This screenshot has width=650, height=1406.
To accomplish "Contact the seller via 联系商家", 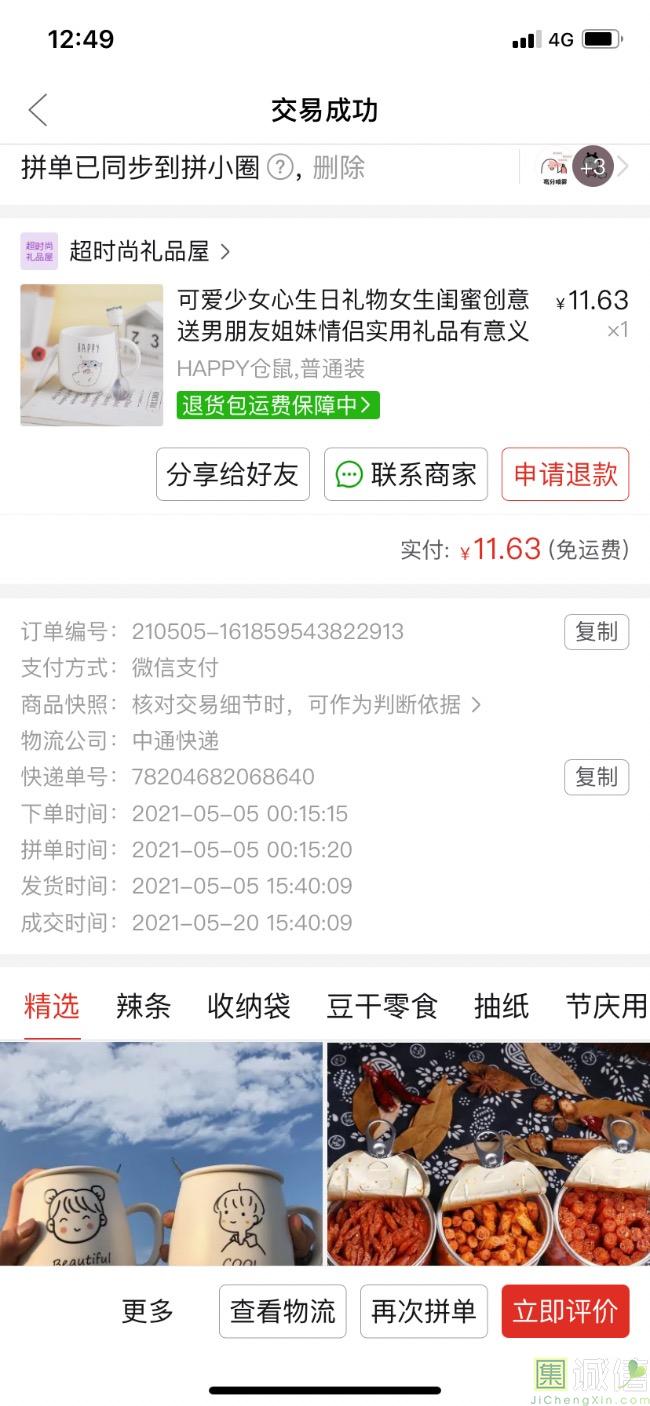I will pos(406,474).
